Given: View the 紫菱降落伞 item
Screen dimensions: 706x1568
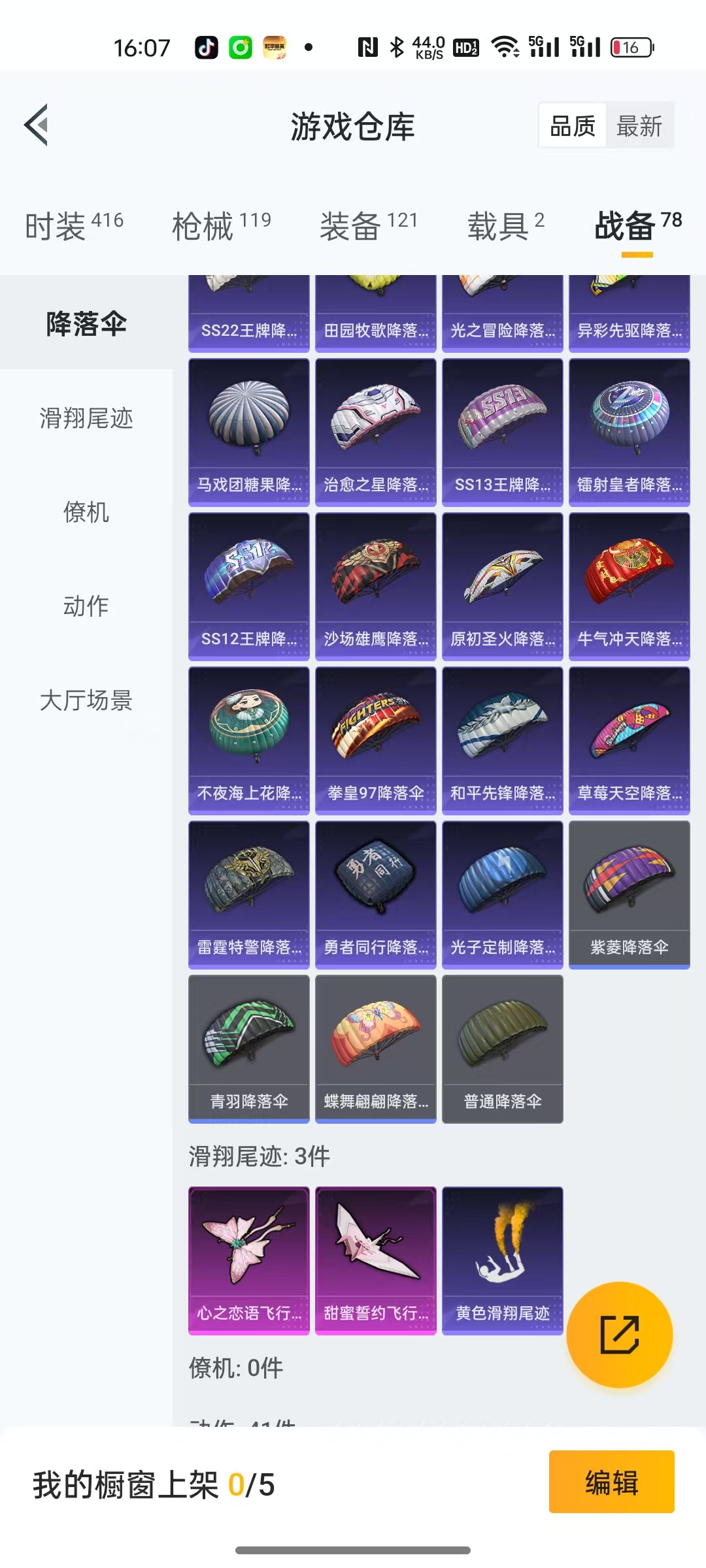Looking at the screenshot, I should click(629, 894).
